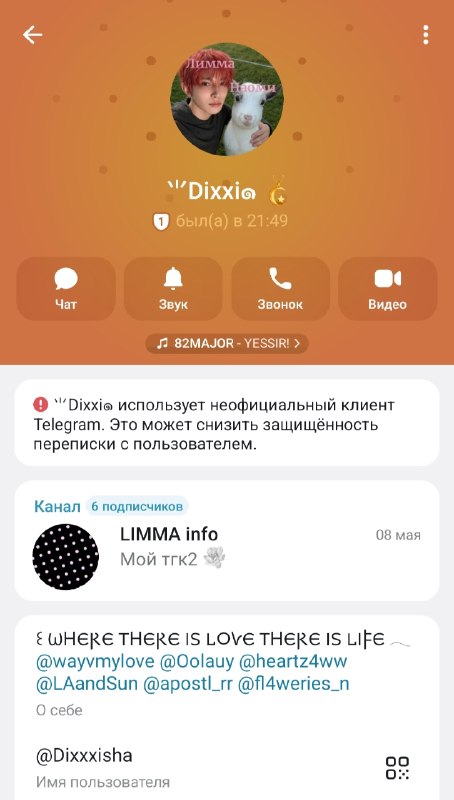454x800 pixels.
Task: Open the @Oolauy mention link
Action: point(197,661)
